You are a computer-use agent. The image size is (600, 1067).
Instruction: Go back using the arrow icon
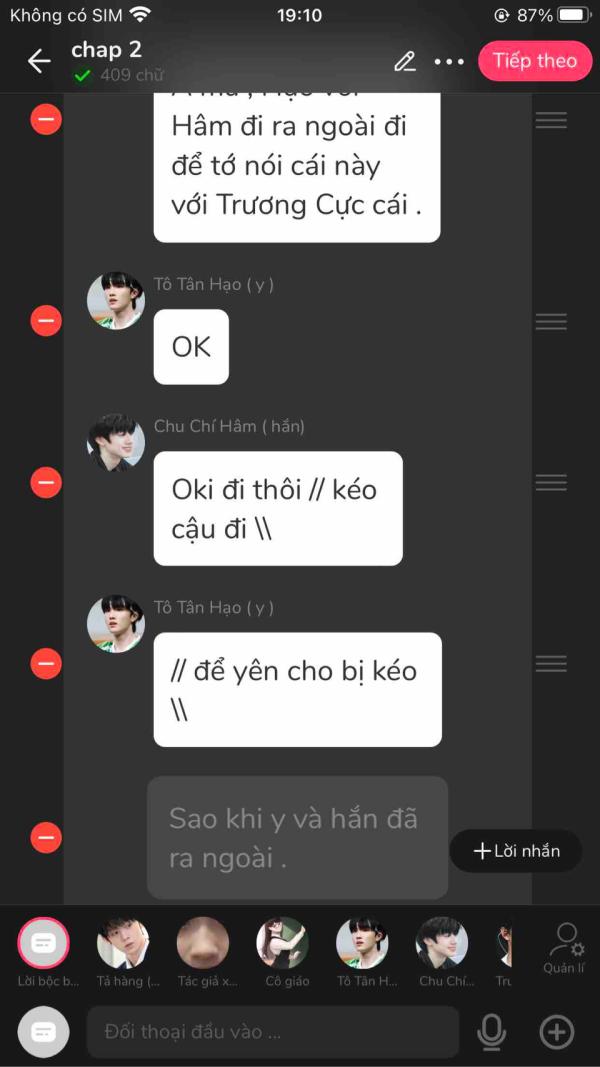point(38,61)
